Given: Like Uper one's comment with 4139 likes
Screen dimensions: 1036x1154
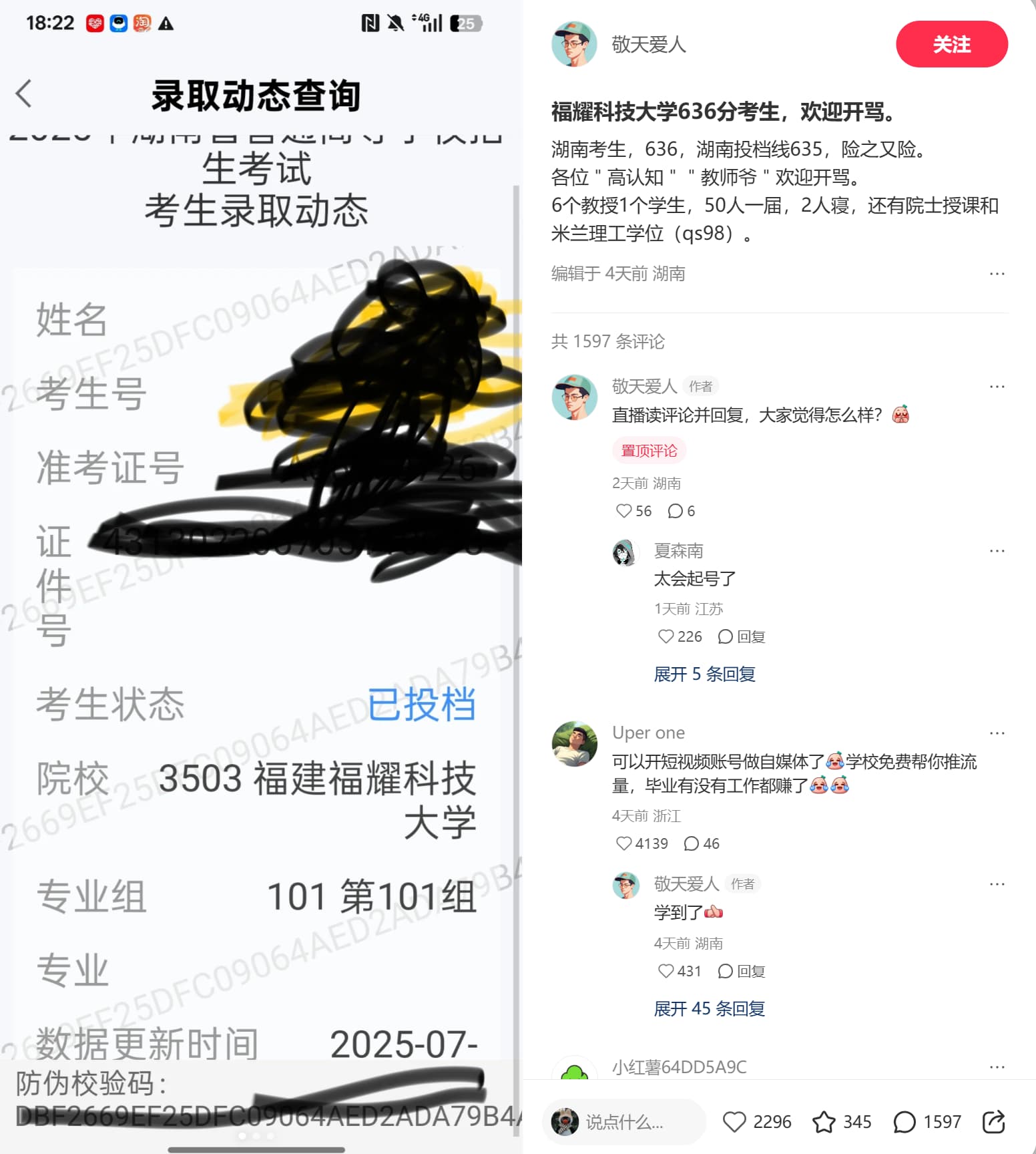Looking at the screenshot, I should 624,843.
